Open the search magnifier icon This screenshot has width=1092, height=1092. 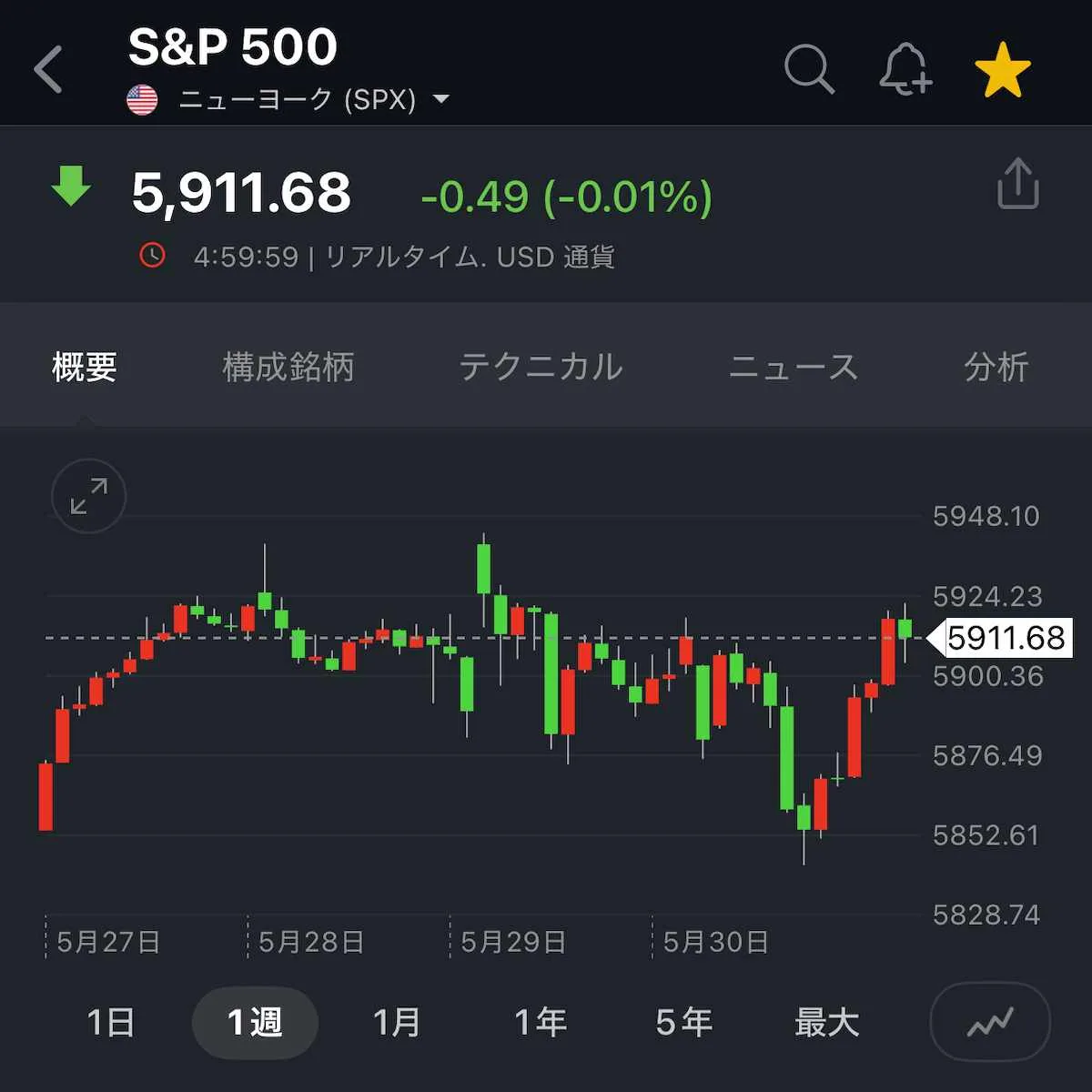click(808, 69)
